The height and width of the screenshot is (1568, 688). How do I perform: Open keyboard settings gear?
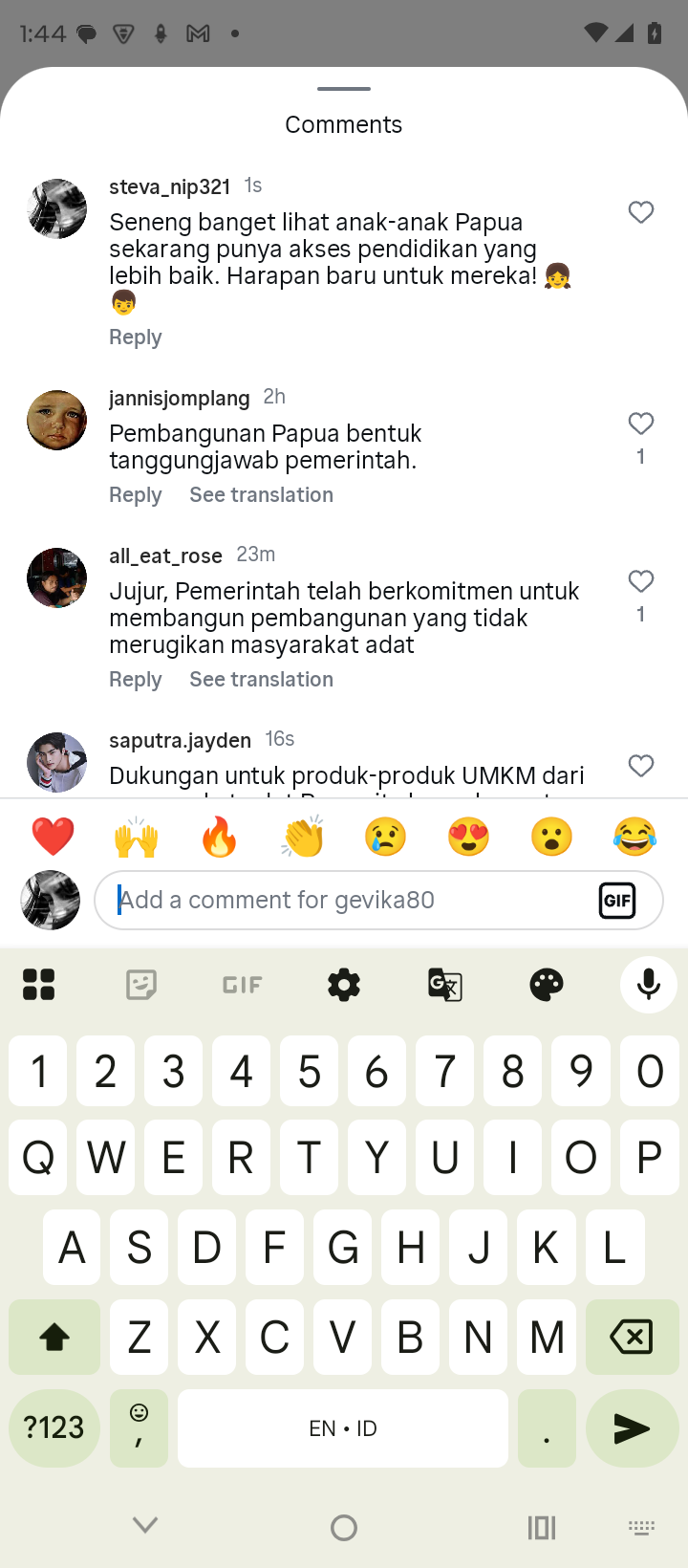pos(344,985)
